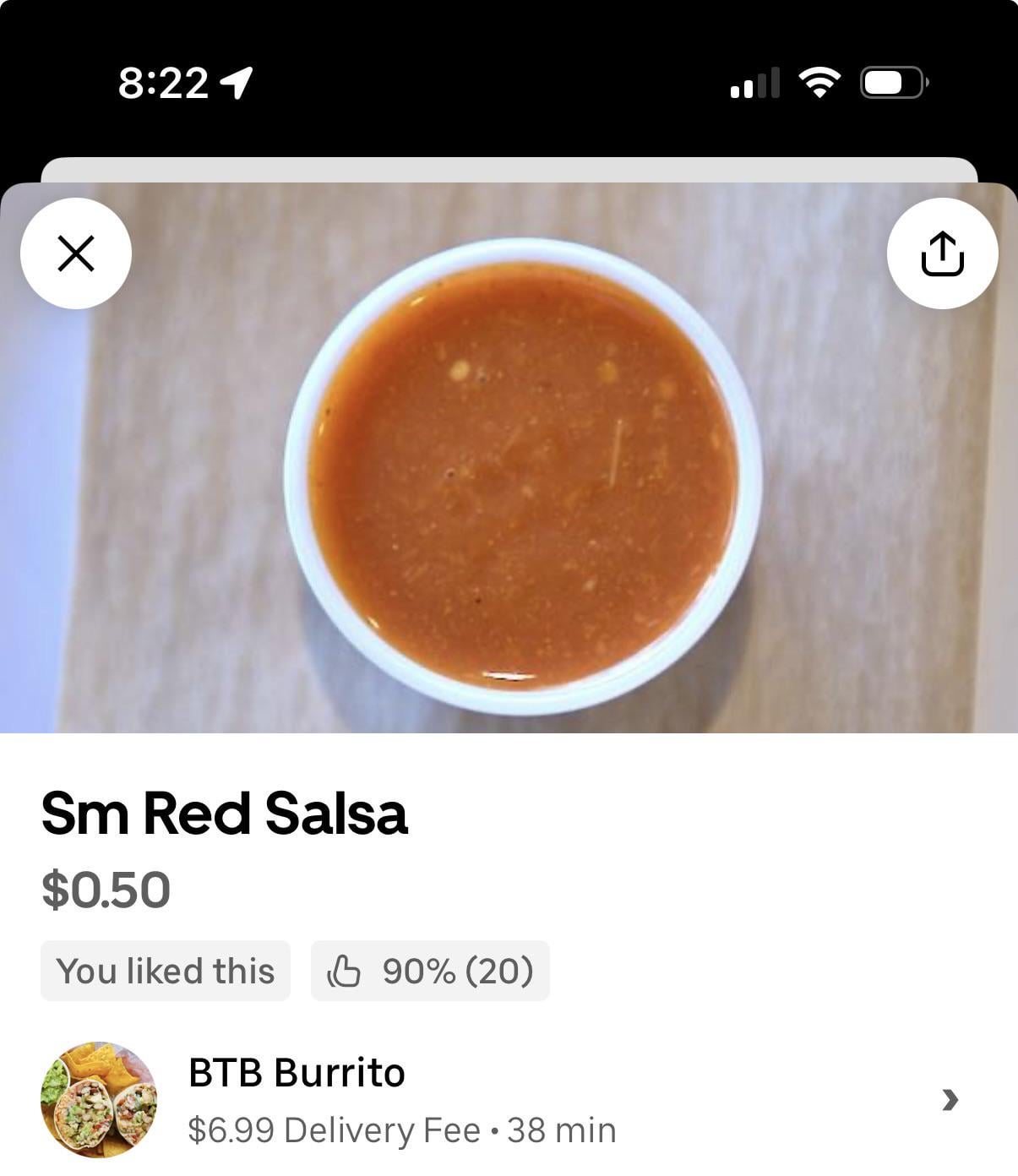Close the Sm Red Salsa item sheet
Viewport: 1018px width, 1176px height.
click(x=76, y=253)
